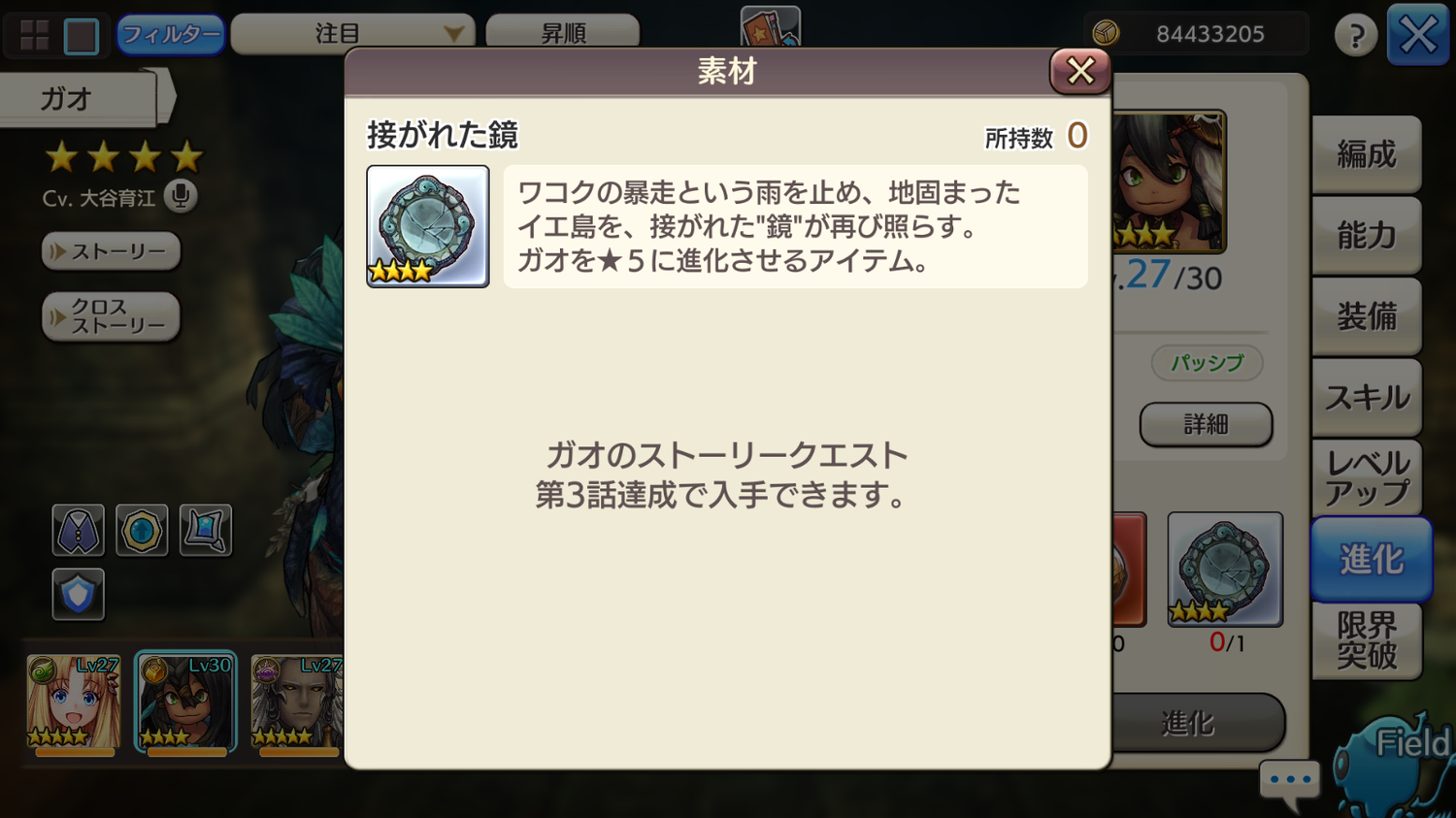This screenshot has height=818, width=1456.
Task: Toggle the 昇順 sort order
Action: pos(562,34)
